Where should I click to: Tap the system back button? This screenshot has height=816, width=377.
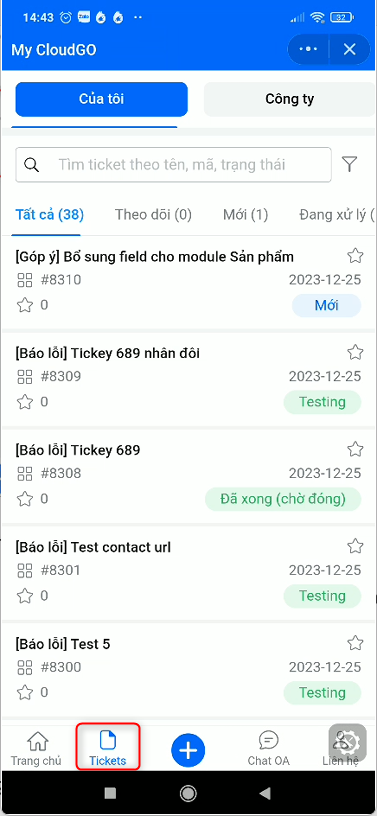coord(265,793)
